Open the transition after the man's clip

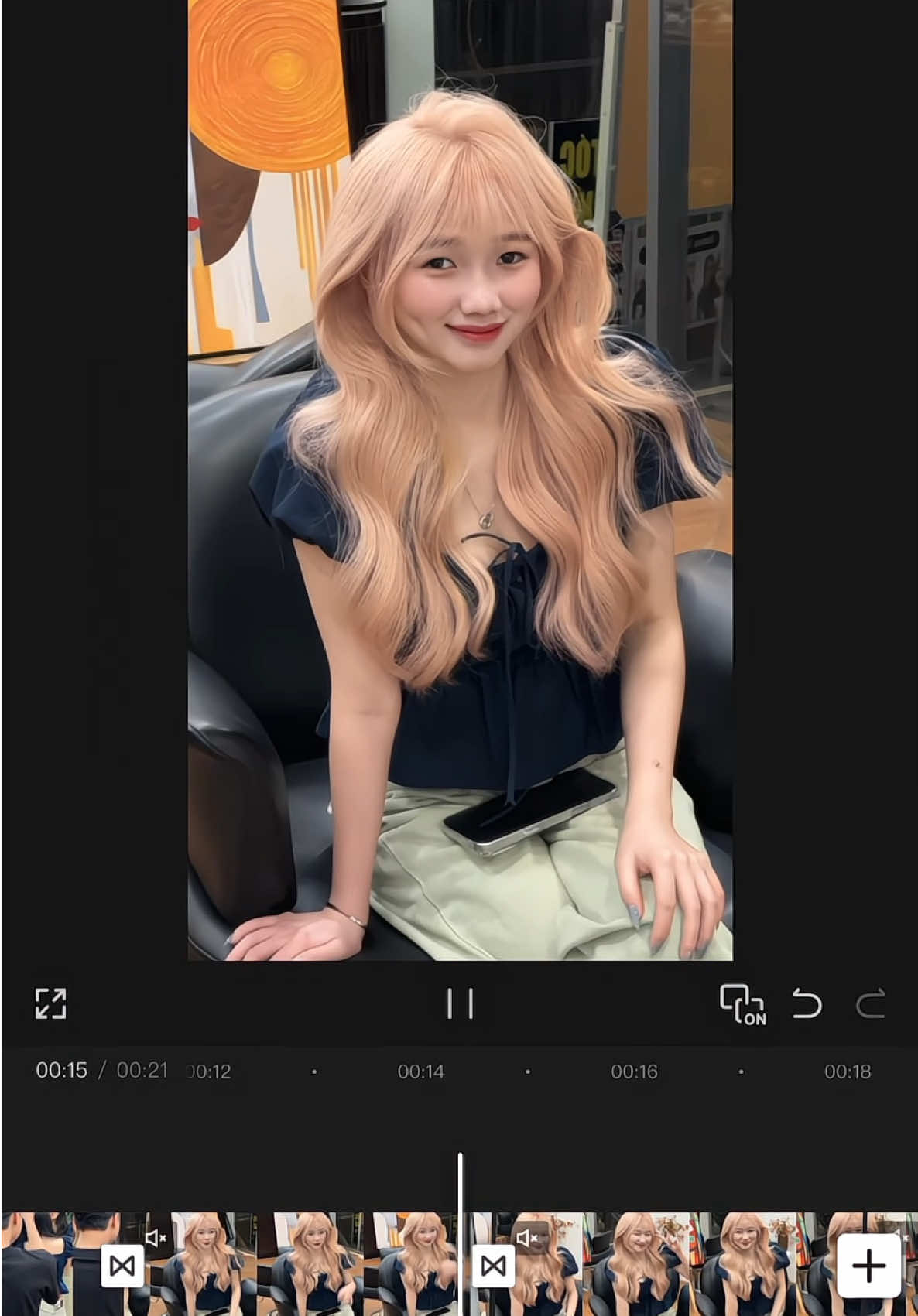pyautogui.click(x=122, y=1266)
